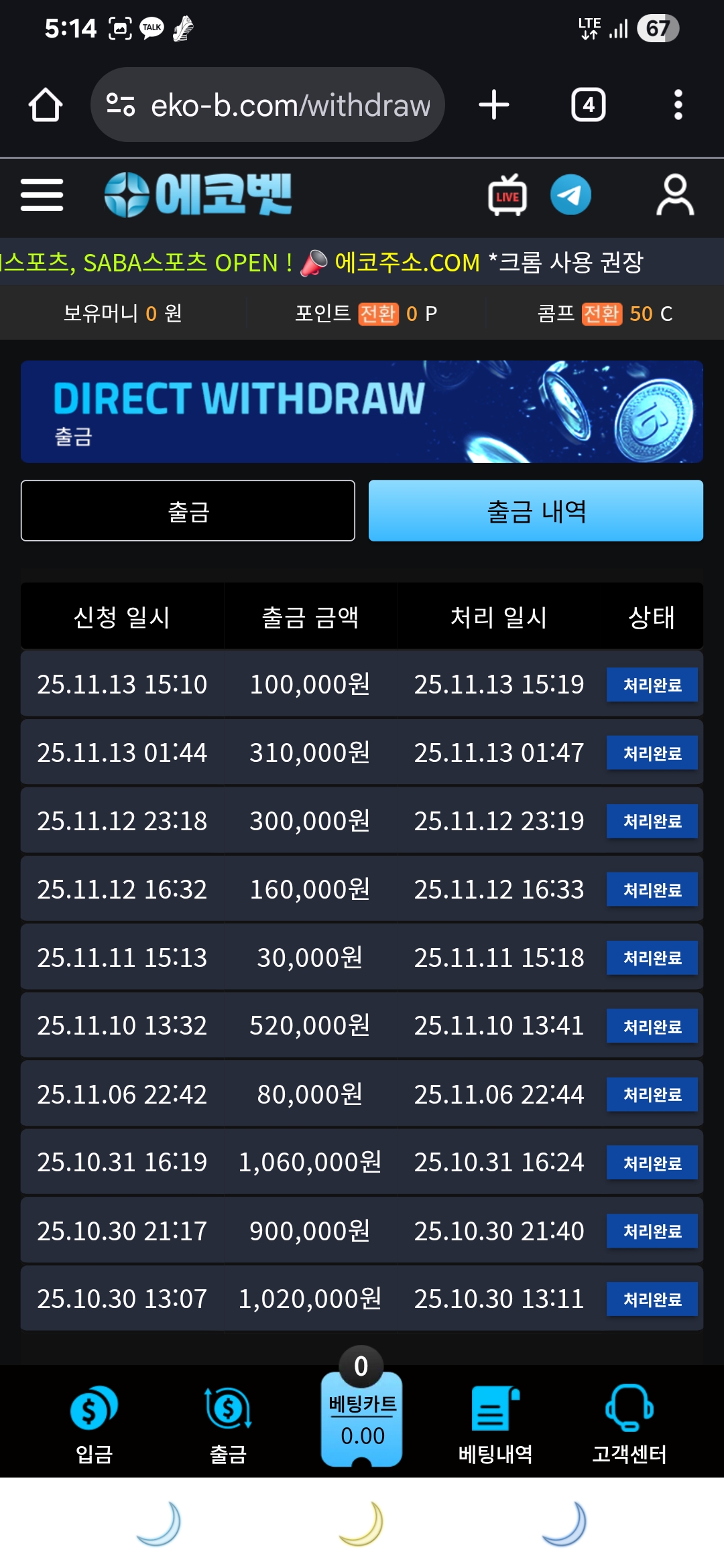This screenshot has width=724, height=1568.
Task: Tap the 전환 button next to 콤프
Action: coord(601,314)
